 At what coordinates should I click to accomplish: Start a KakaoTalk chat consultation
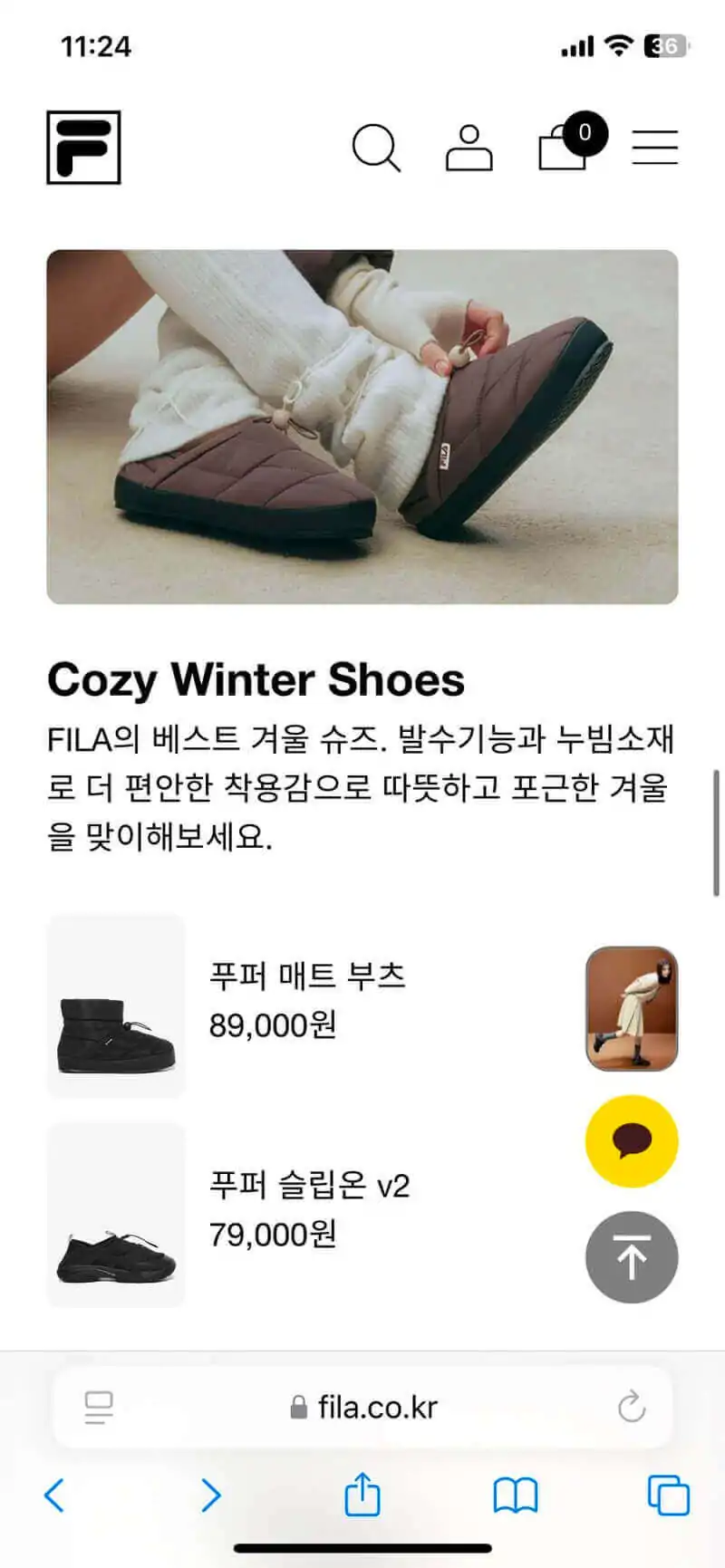pyautogui.click(x=632, y=1141)
